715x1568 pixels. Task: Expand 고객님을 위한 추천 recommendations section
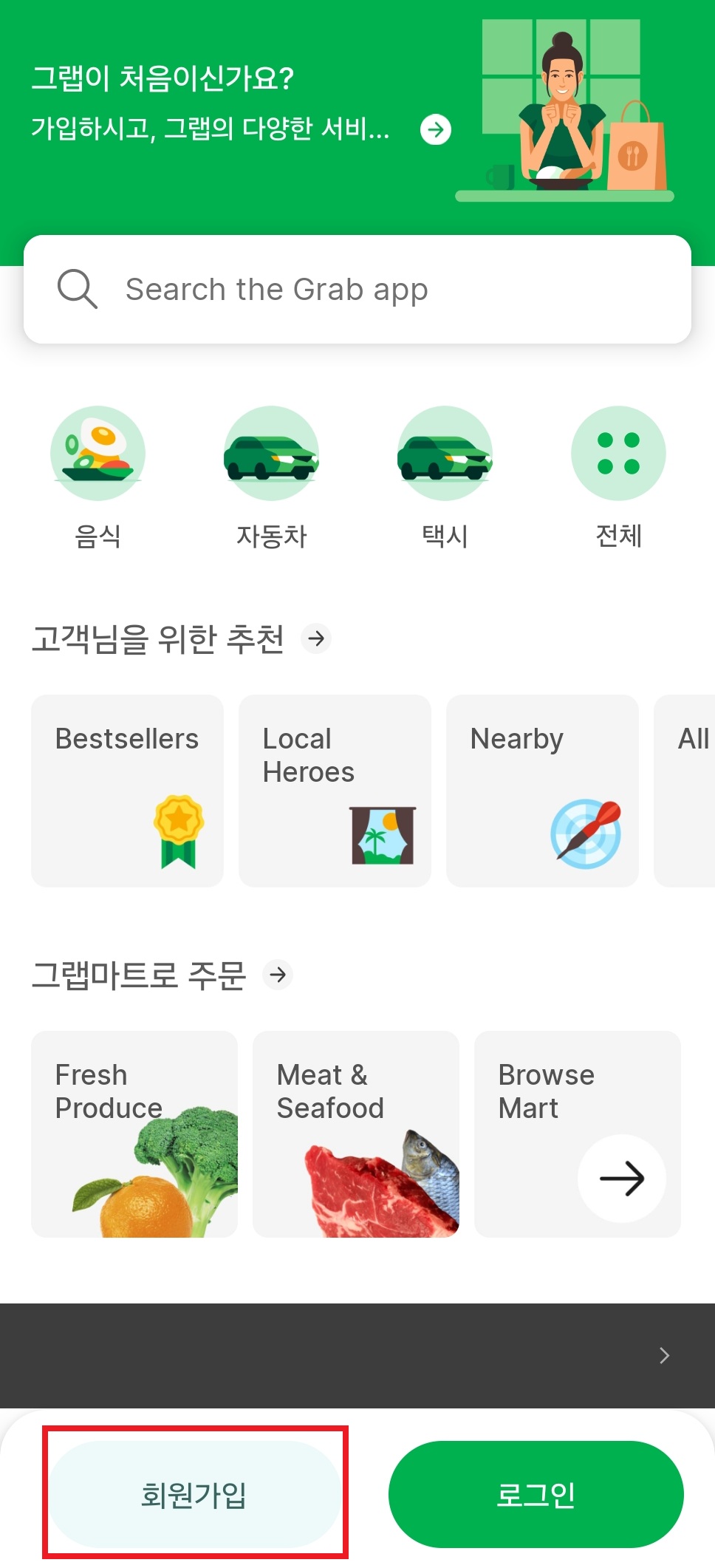point(316,639)
